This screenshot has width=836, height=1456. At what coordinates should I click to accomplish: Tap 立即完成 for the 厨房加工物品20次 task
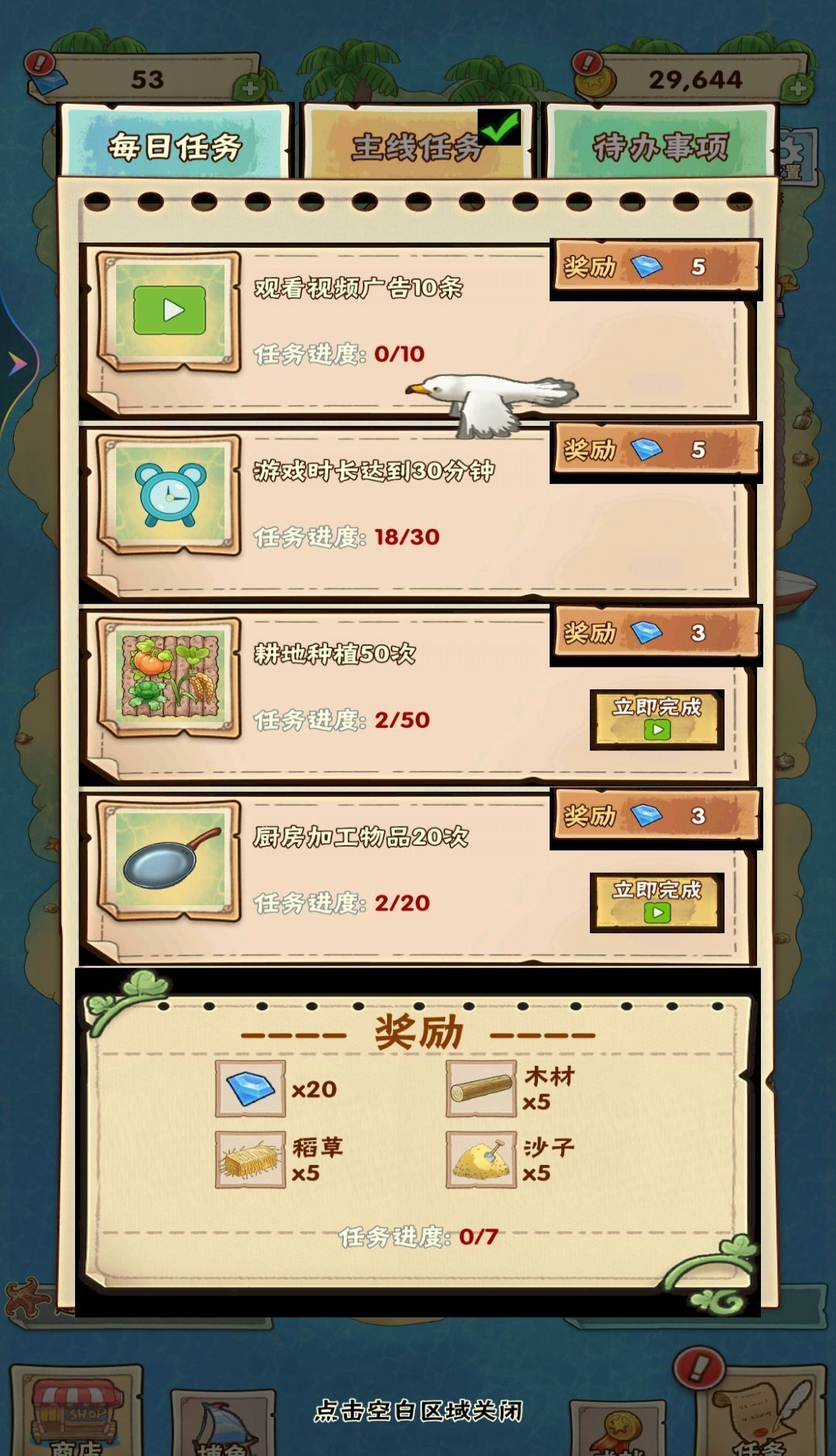(x=656, y=902)
